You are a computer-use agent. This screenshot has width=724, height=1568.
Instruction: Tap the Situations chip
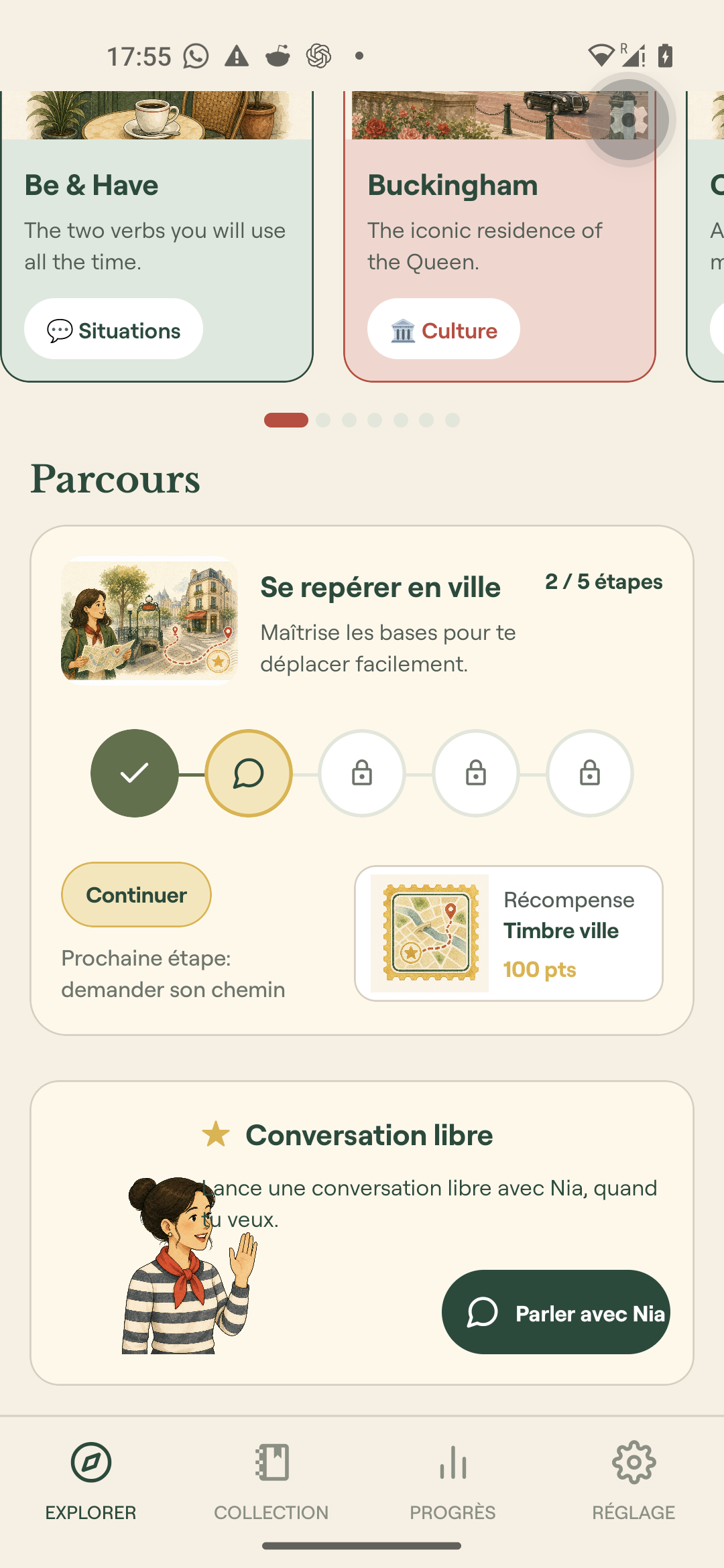113,329
